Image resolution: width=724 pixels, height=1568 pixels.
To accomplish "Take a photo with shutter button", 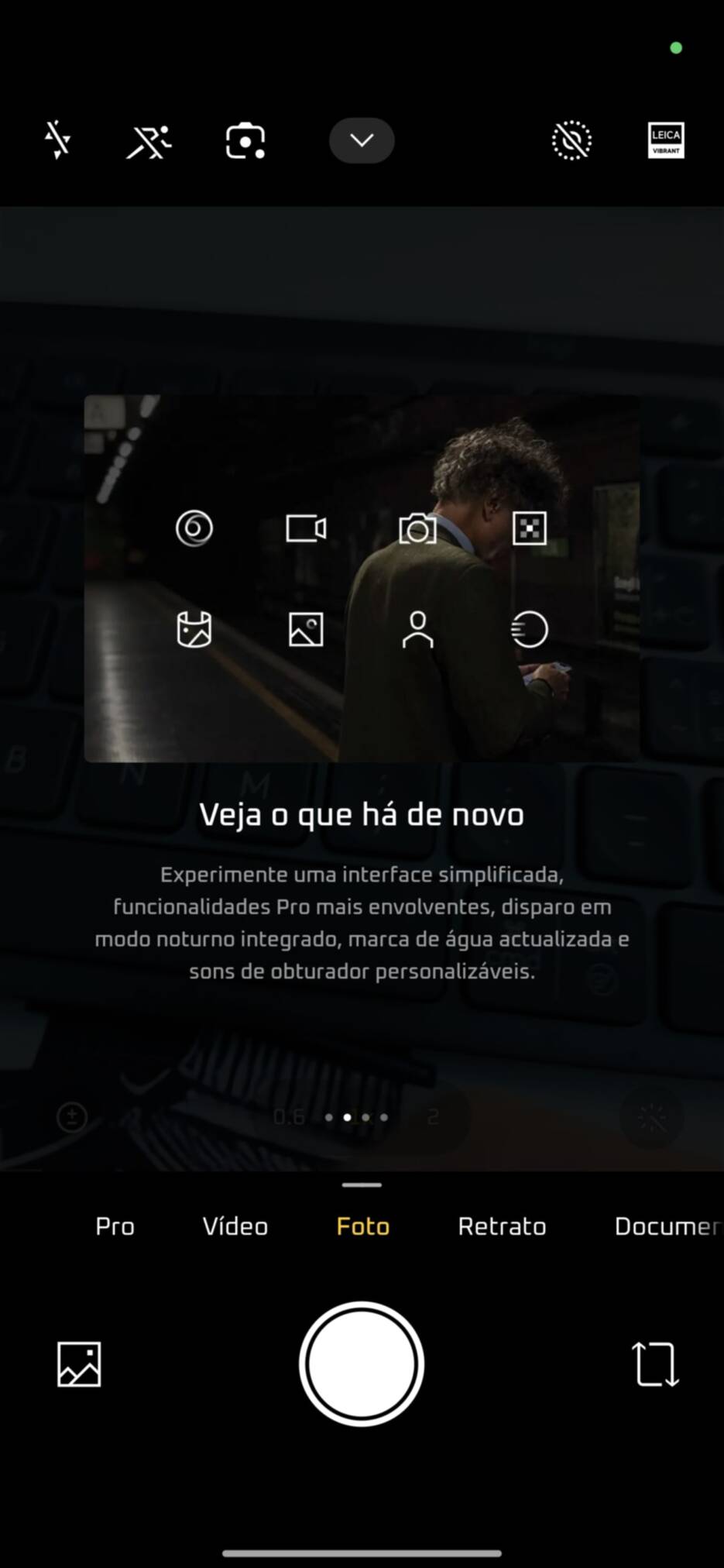I will coord(362,1363).
